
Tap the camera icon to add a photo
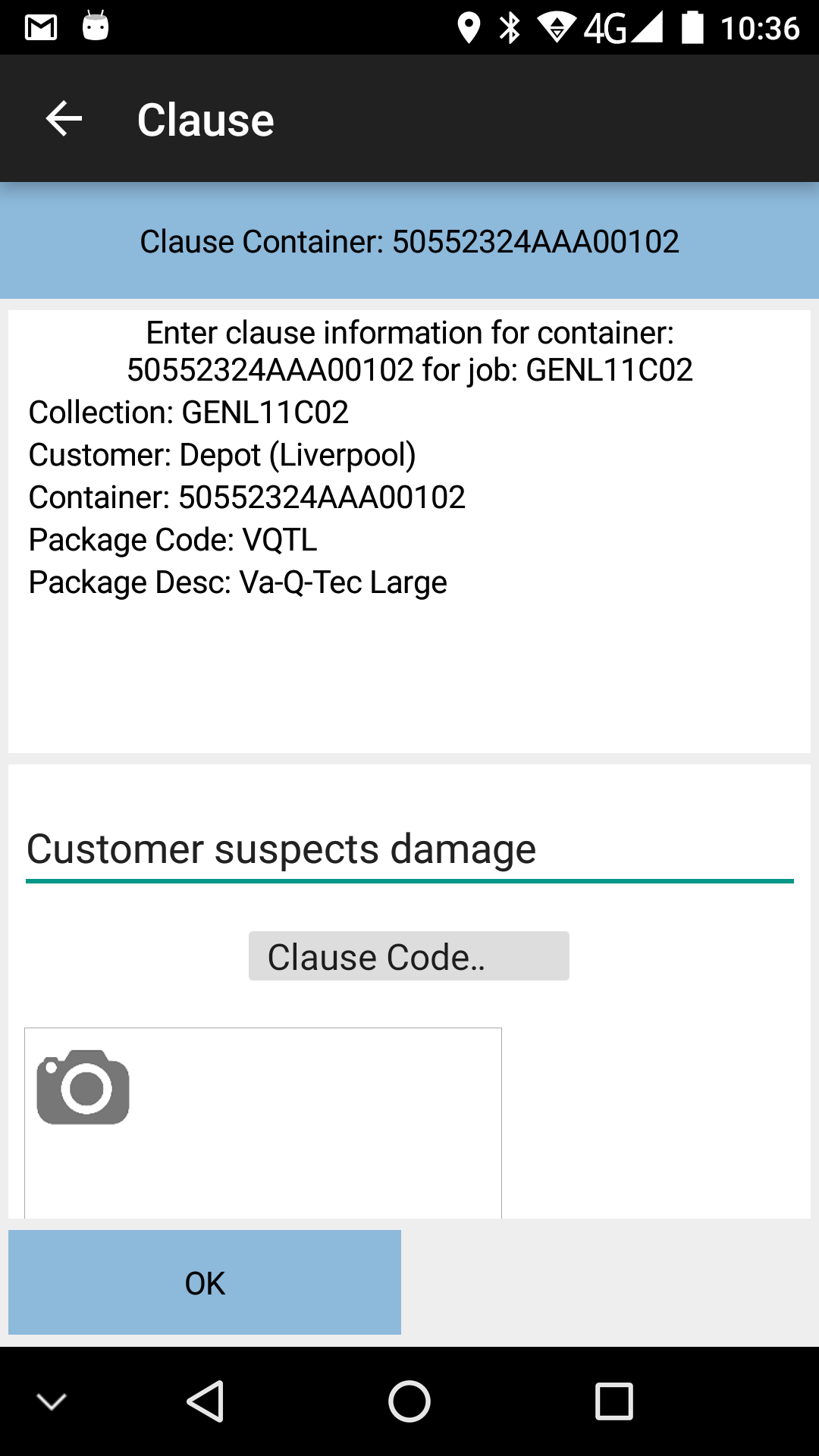pyautogui.click(x=83, y=1087)
